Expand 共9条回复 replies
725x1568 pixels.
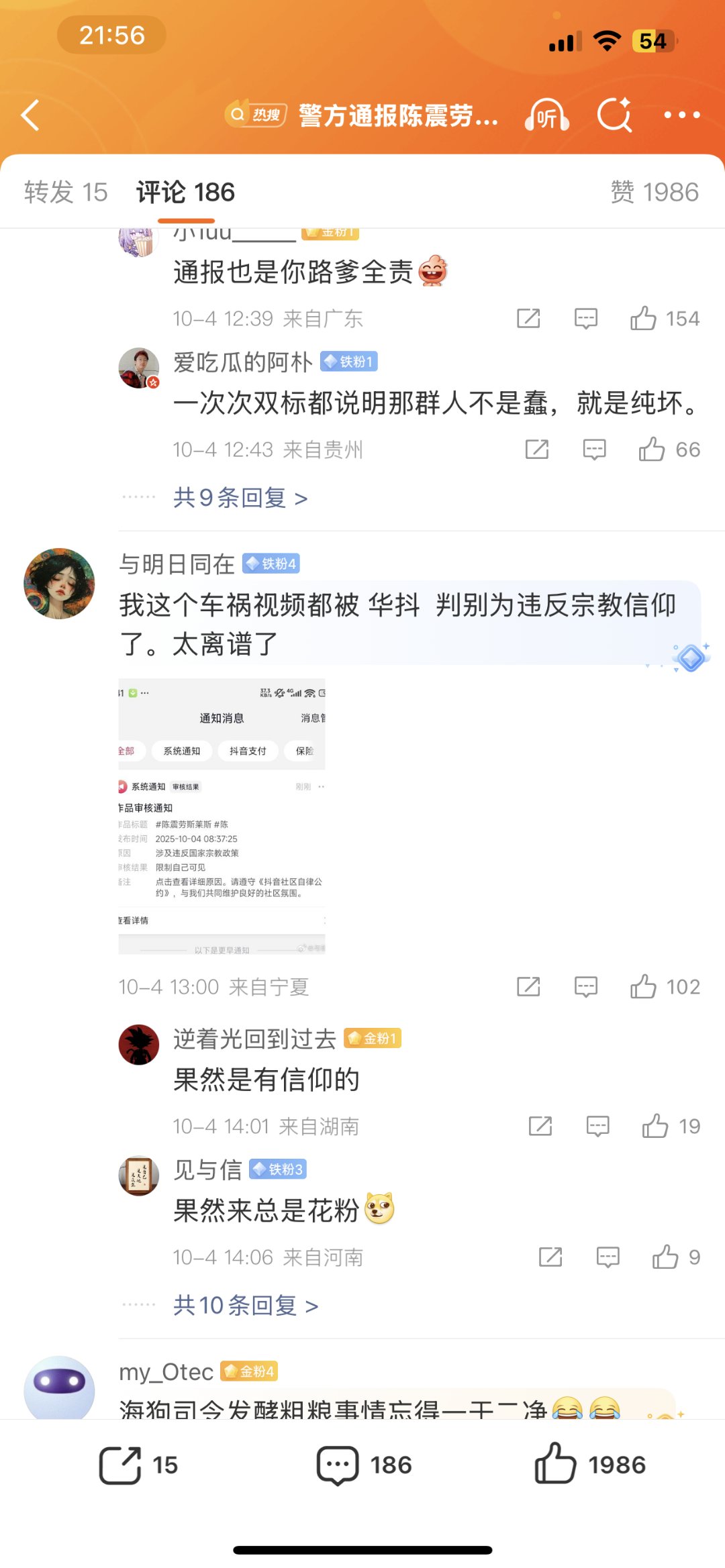coord(240,498)
